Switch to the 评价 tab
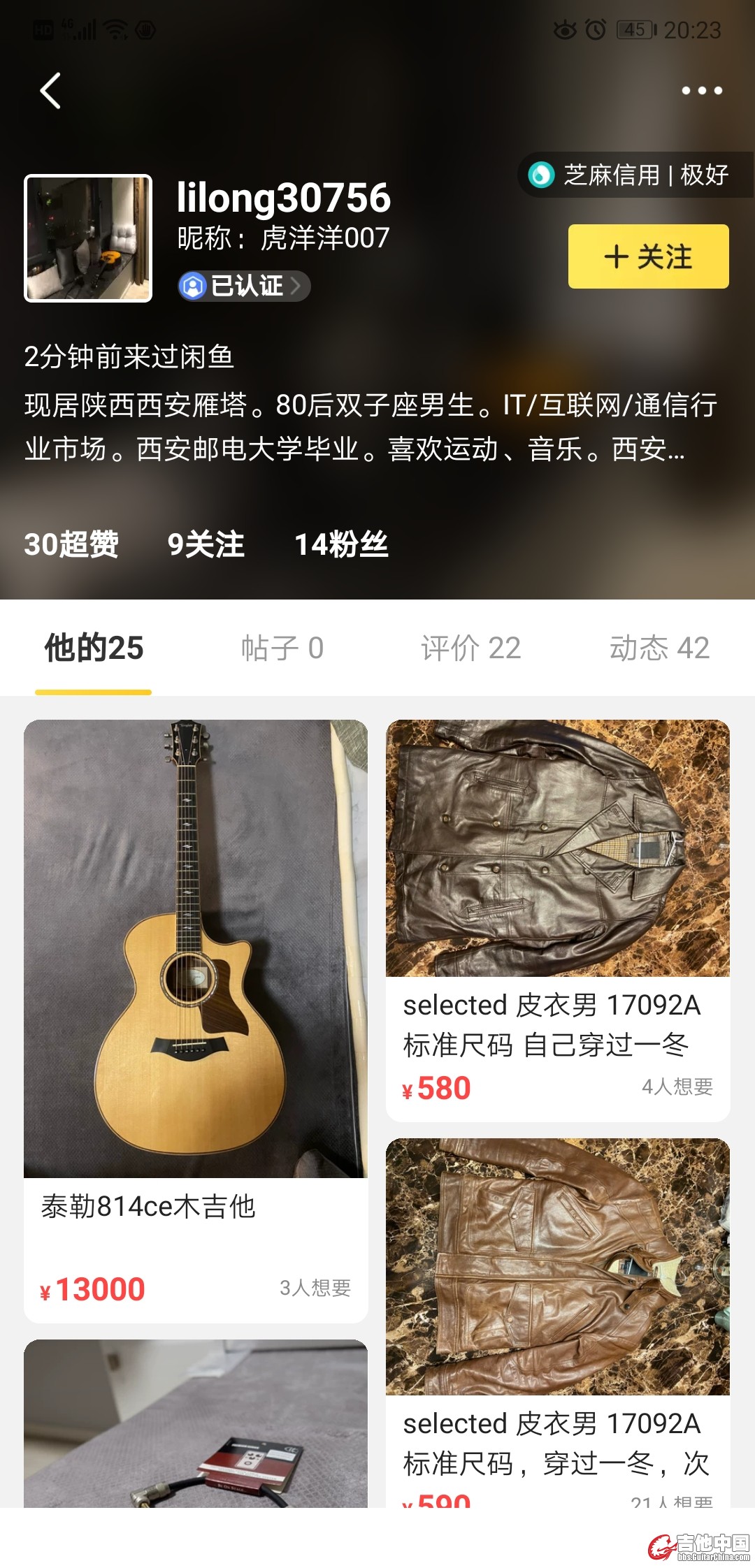Viewport: 755px width, 1568px height. tap(470, 648)
